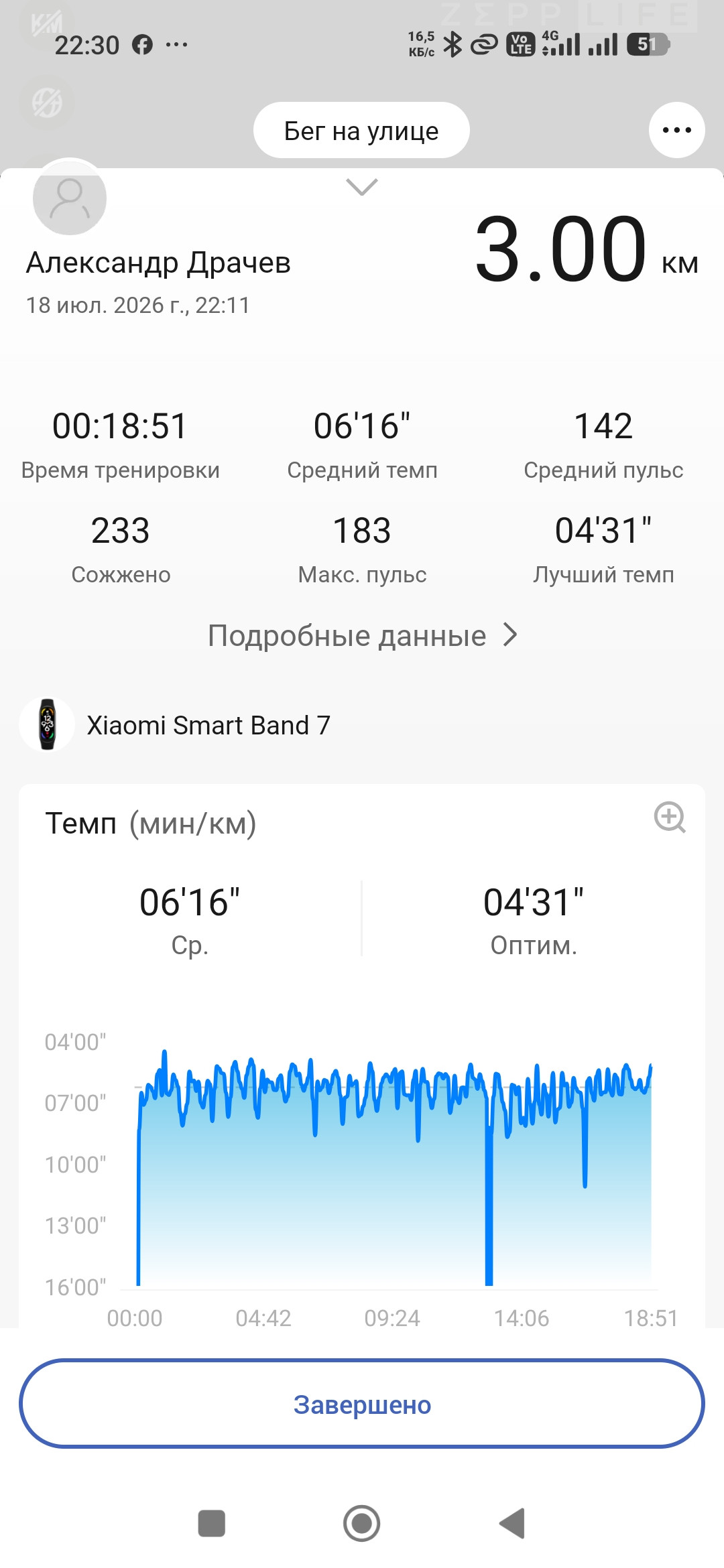Go to the home screen via the home button

pyautogui.click(x=362, y=1523)
